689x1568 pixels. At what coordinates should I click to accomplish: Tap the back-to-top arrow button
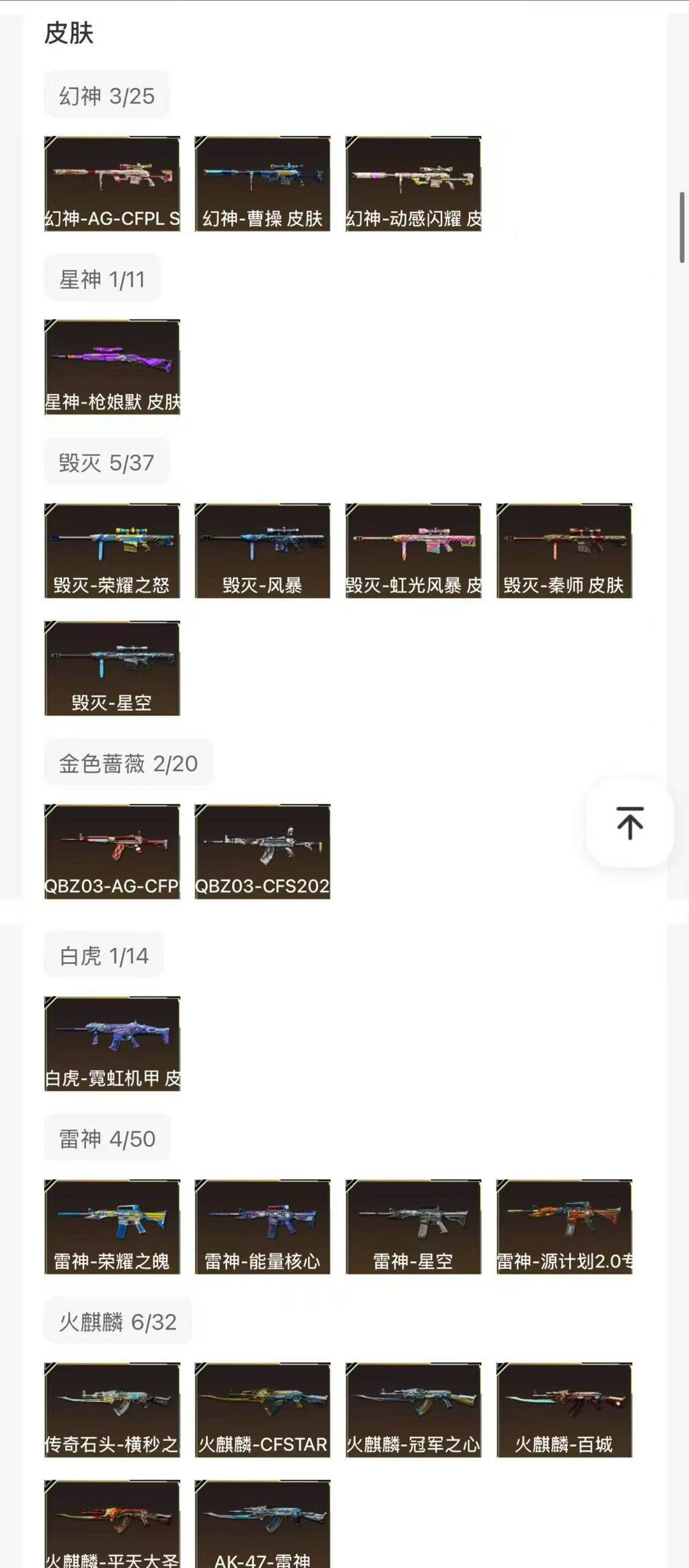(630, 823)
